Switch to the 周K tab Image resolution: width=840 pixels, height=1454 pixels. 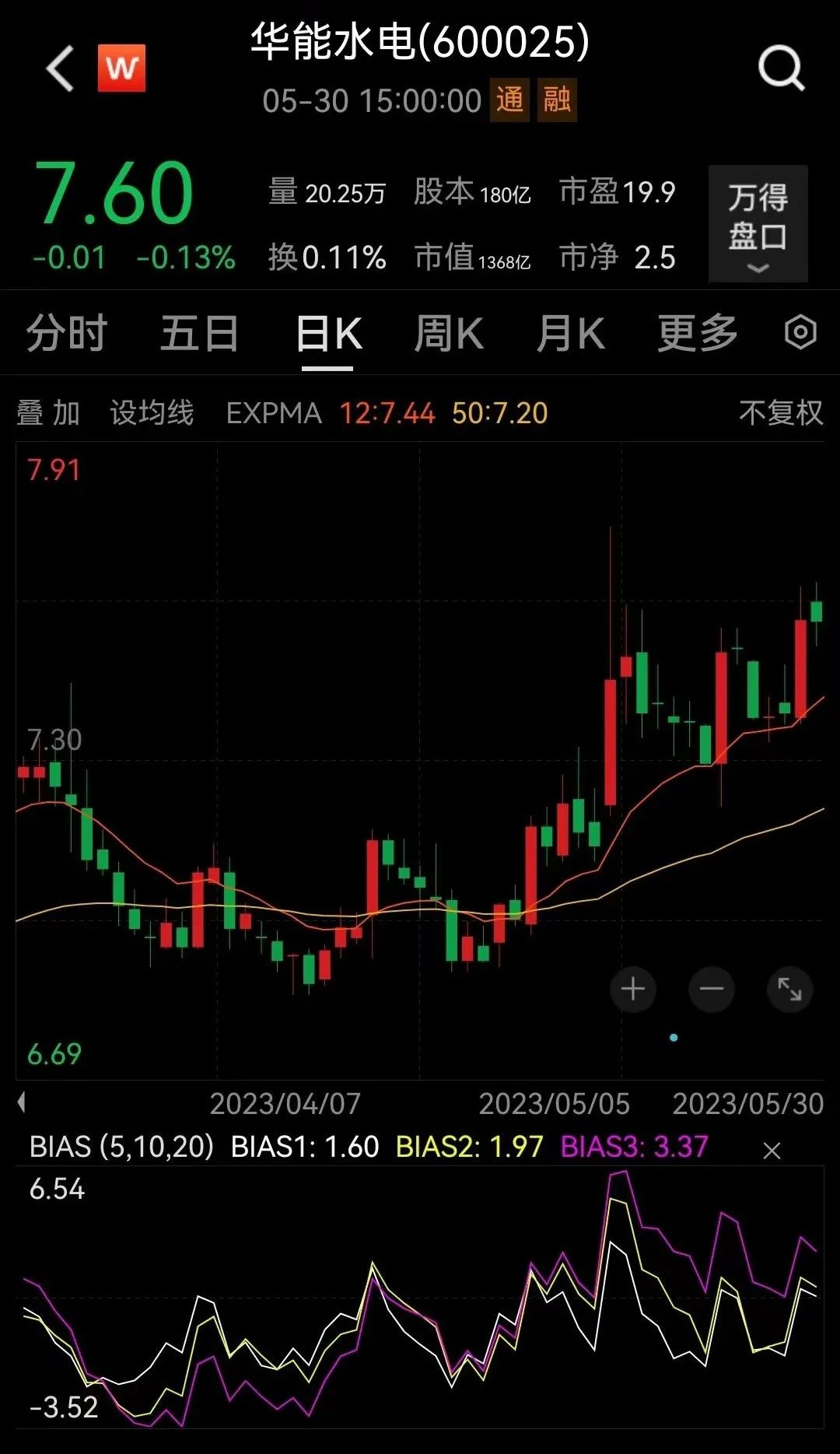click(x=449, y=334)
